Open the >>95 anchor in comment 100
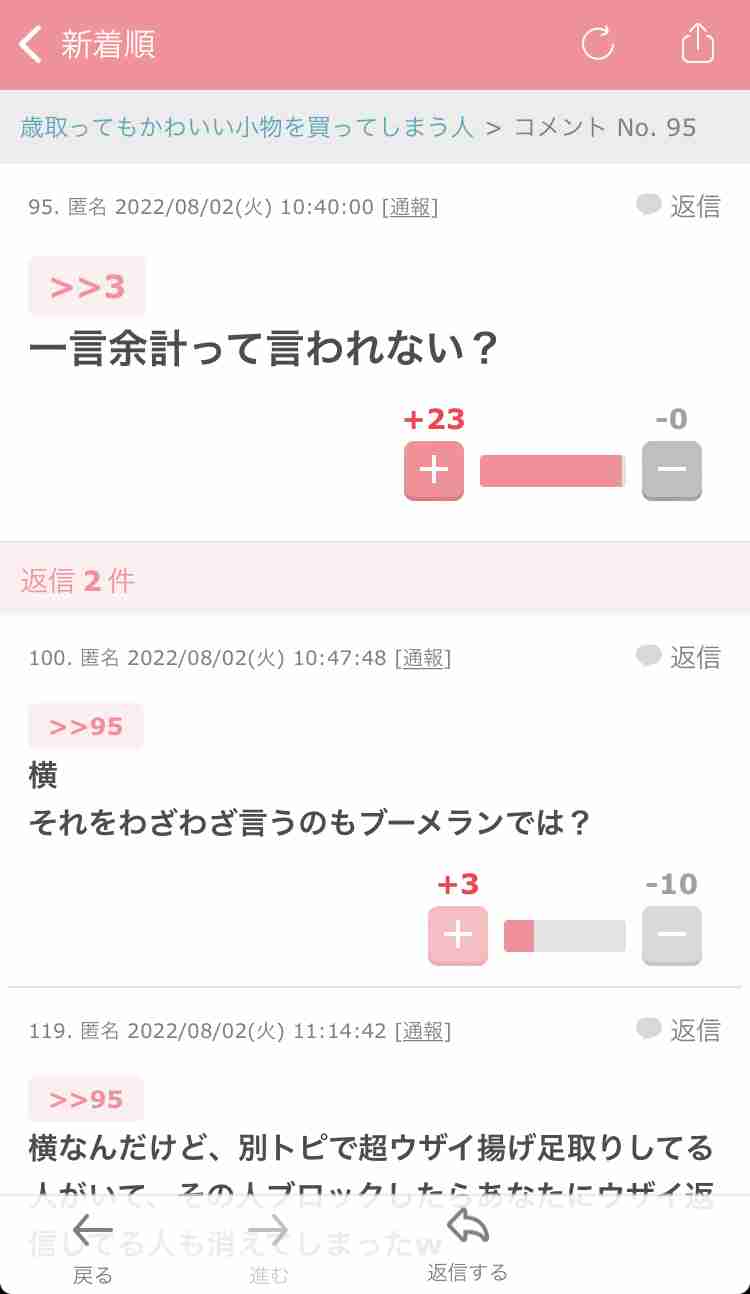The height and width of the screenshot is (1294, 750). point(86,726)
